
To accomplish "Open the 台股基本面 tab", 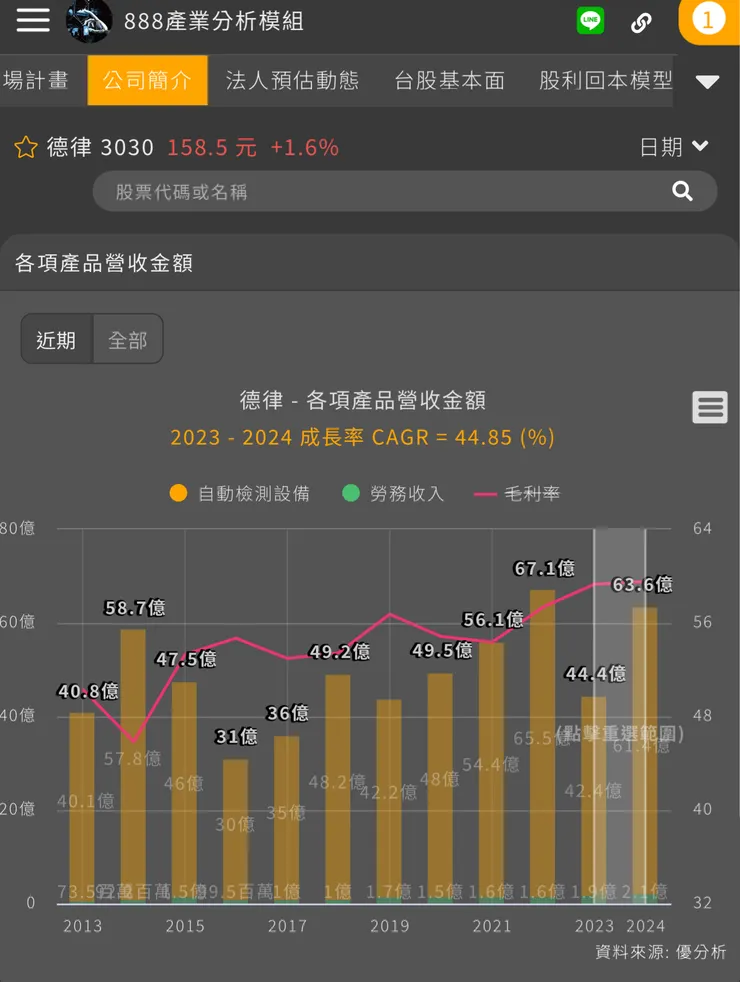I will click(x=449, y=81).
